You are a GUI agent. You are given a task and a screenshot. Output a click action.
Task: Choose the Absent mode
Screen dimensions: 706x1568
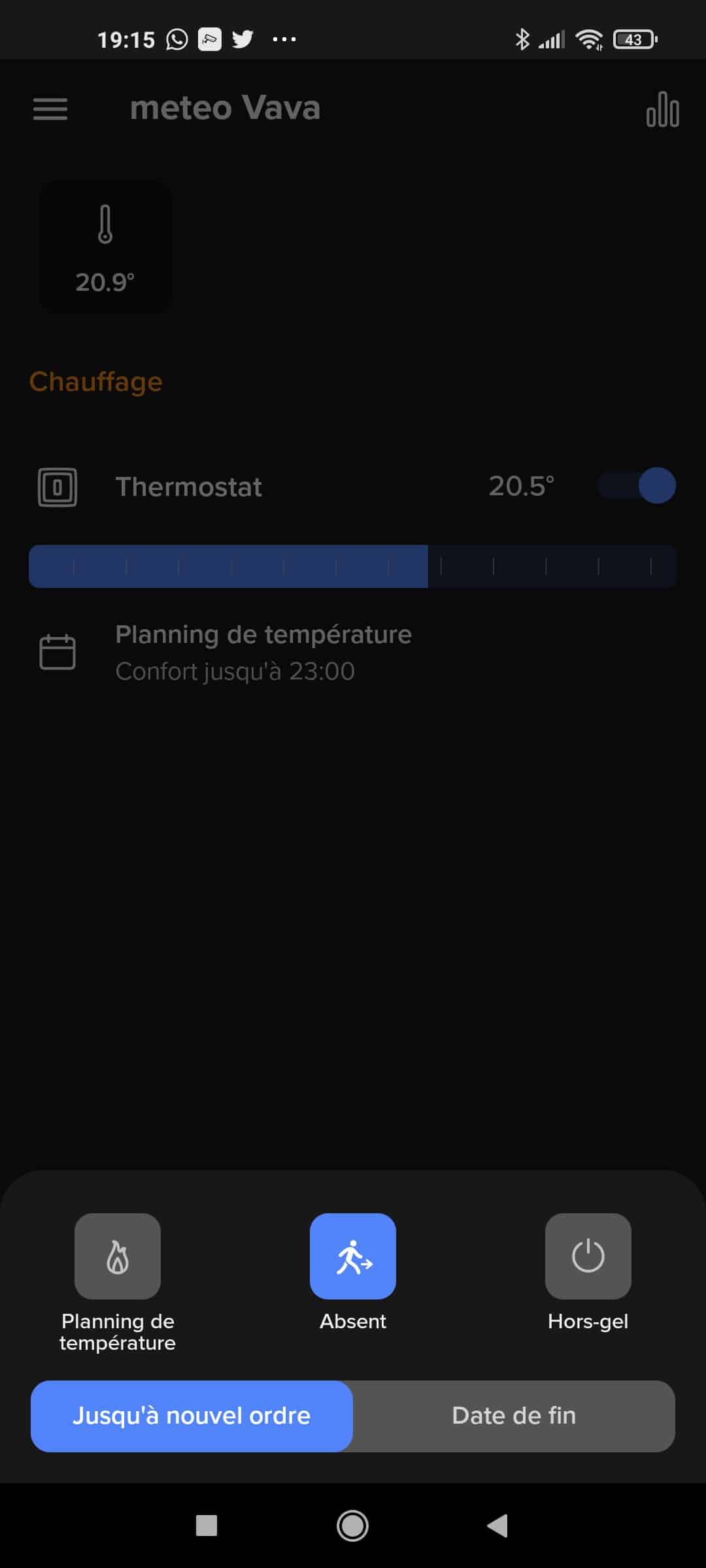click(x=353, y=1256)
